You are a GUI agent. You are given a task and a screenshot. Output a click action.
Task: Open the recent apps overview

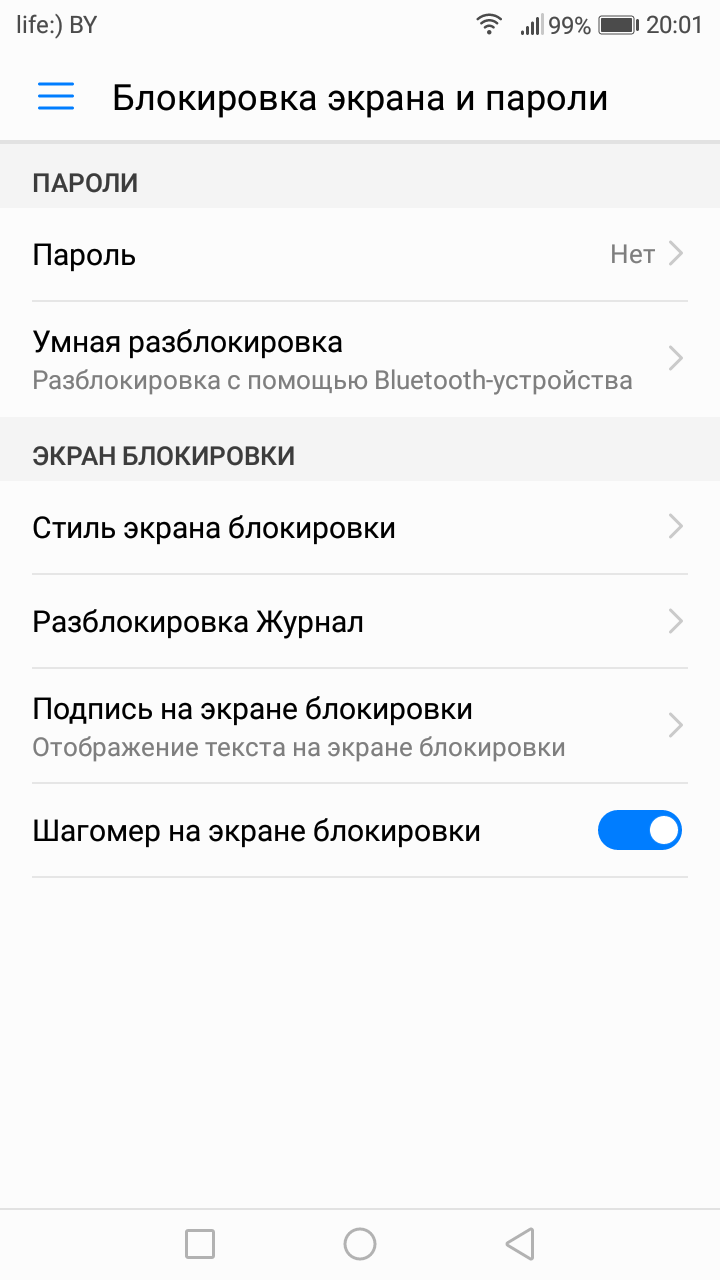point(200,1244)
